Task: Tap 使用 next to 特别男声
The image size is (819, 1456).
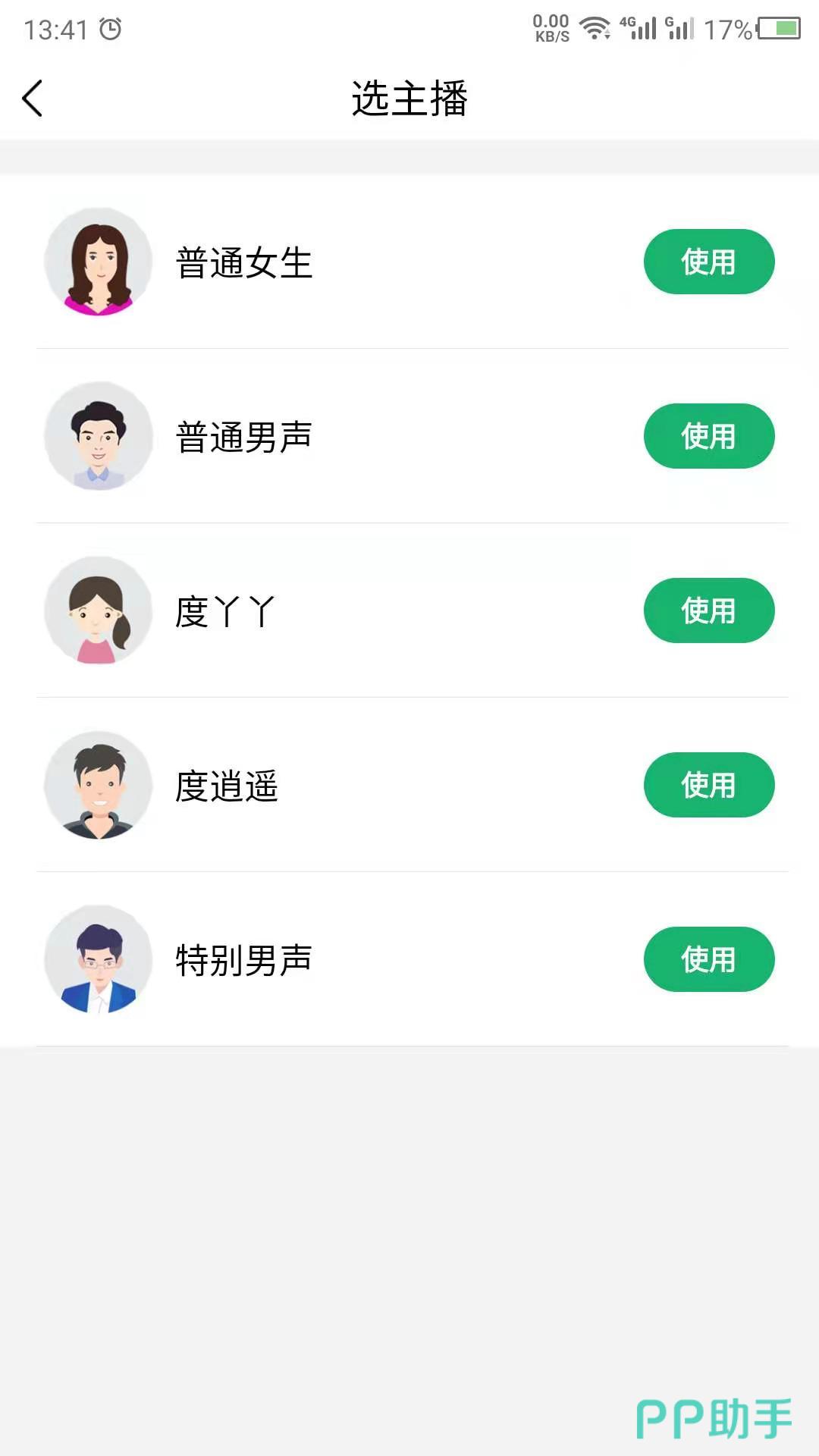Action: click(708, 959)
